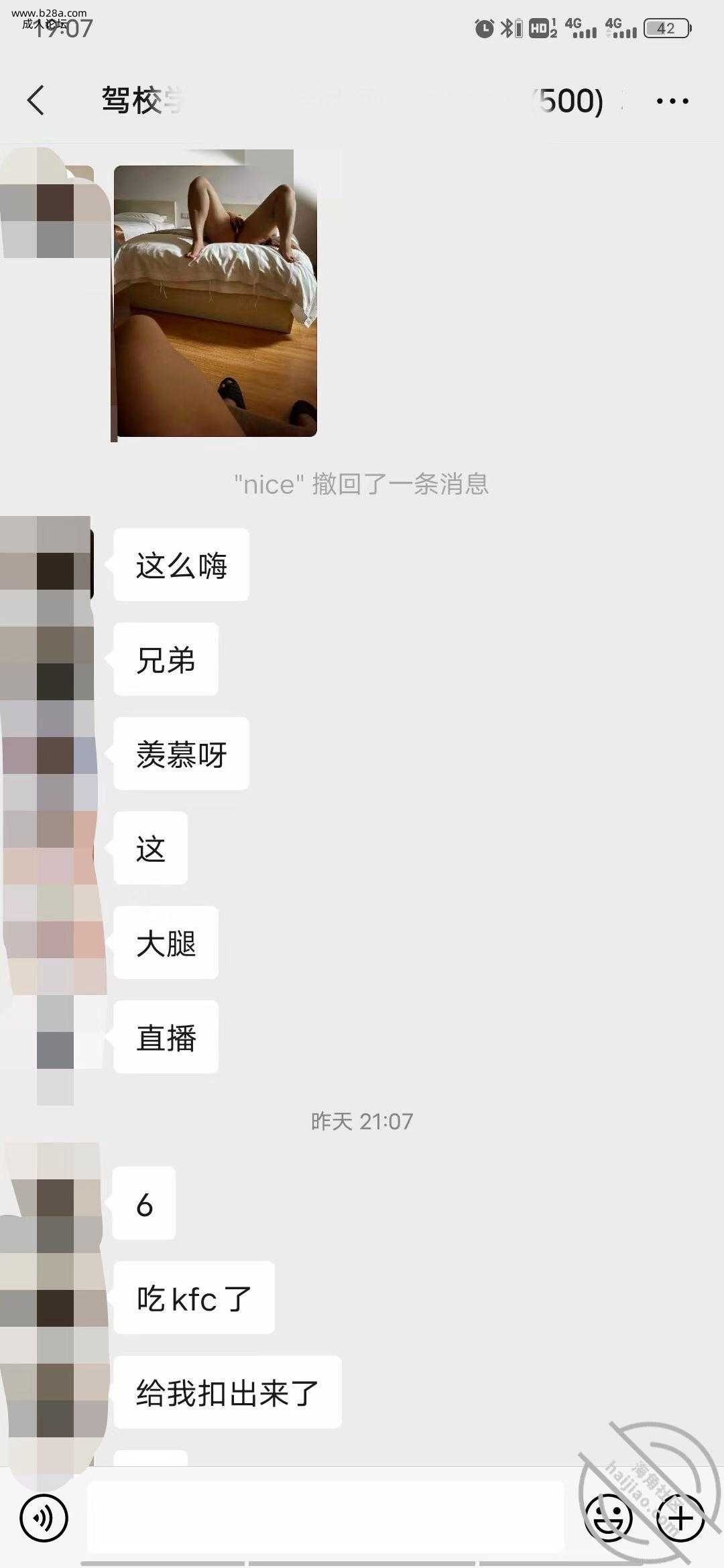Open the emoji sticker panel
This screenshot has width=724, height=1568.
[x=608, y=1517]
